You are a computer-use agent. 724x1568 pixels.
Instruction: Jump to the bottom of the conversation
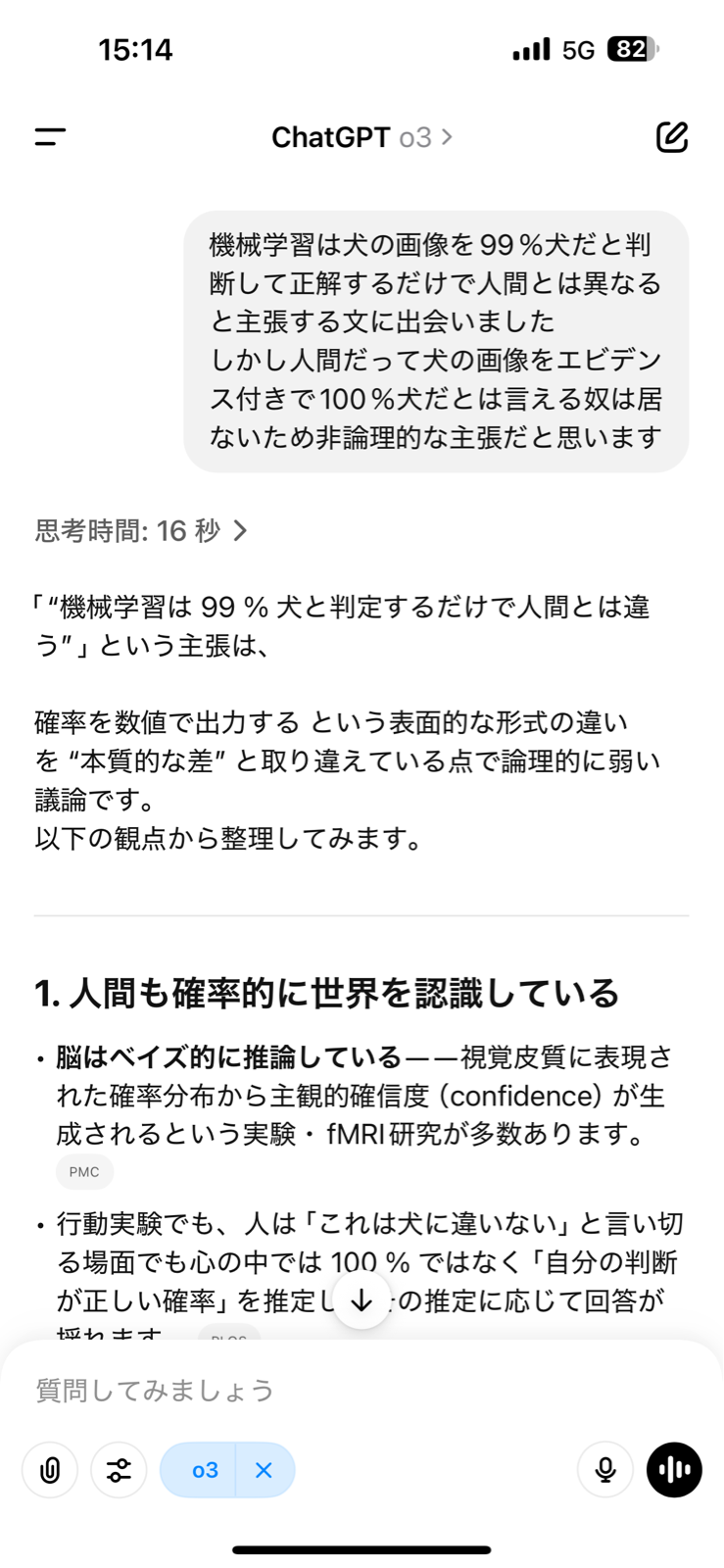(x=362, y=1300)
